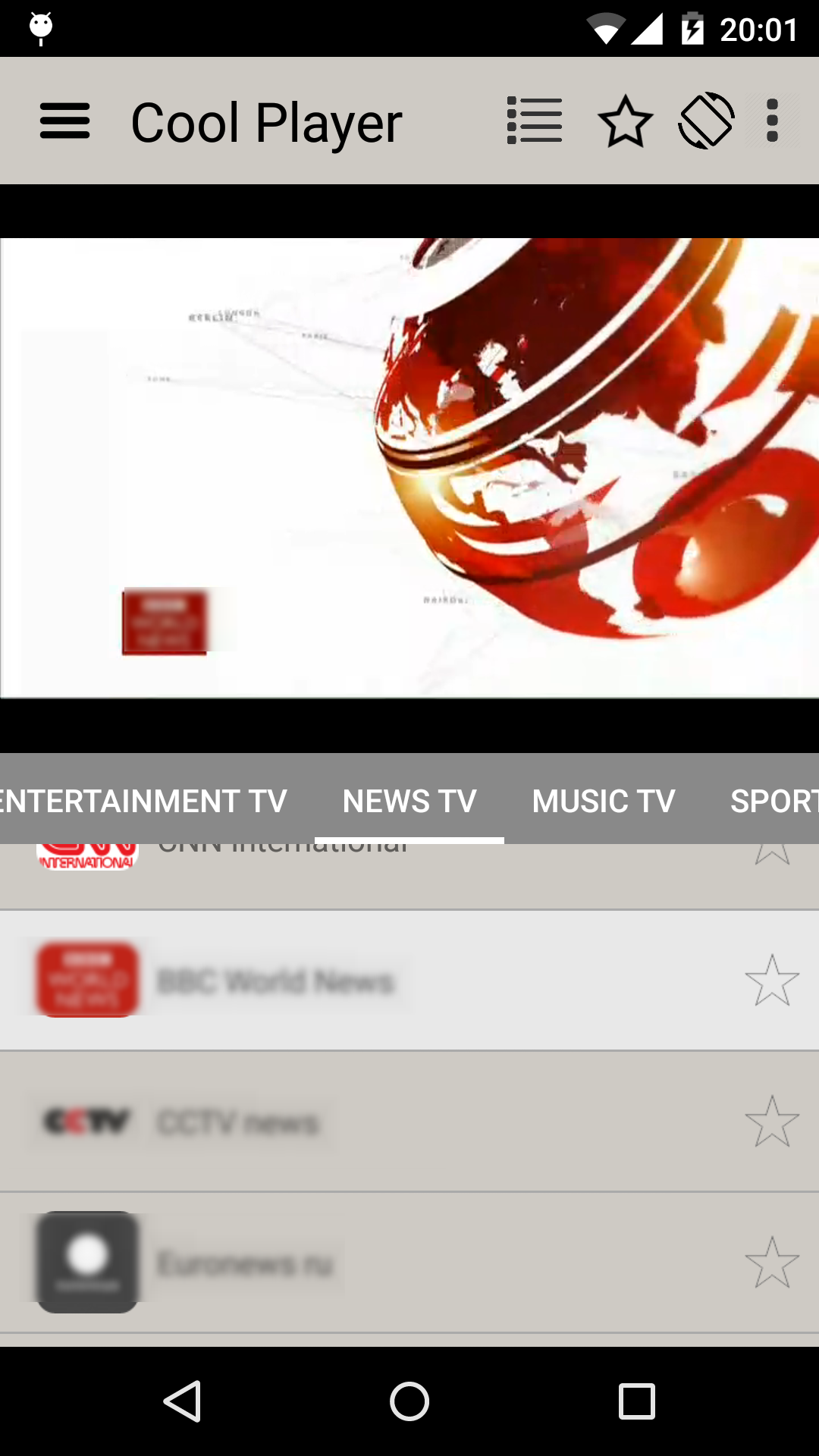Switch to Entertainment TV tab
819x1456 pixels.
[x=143, y=801]
